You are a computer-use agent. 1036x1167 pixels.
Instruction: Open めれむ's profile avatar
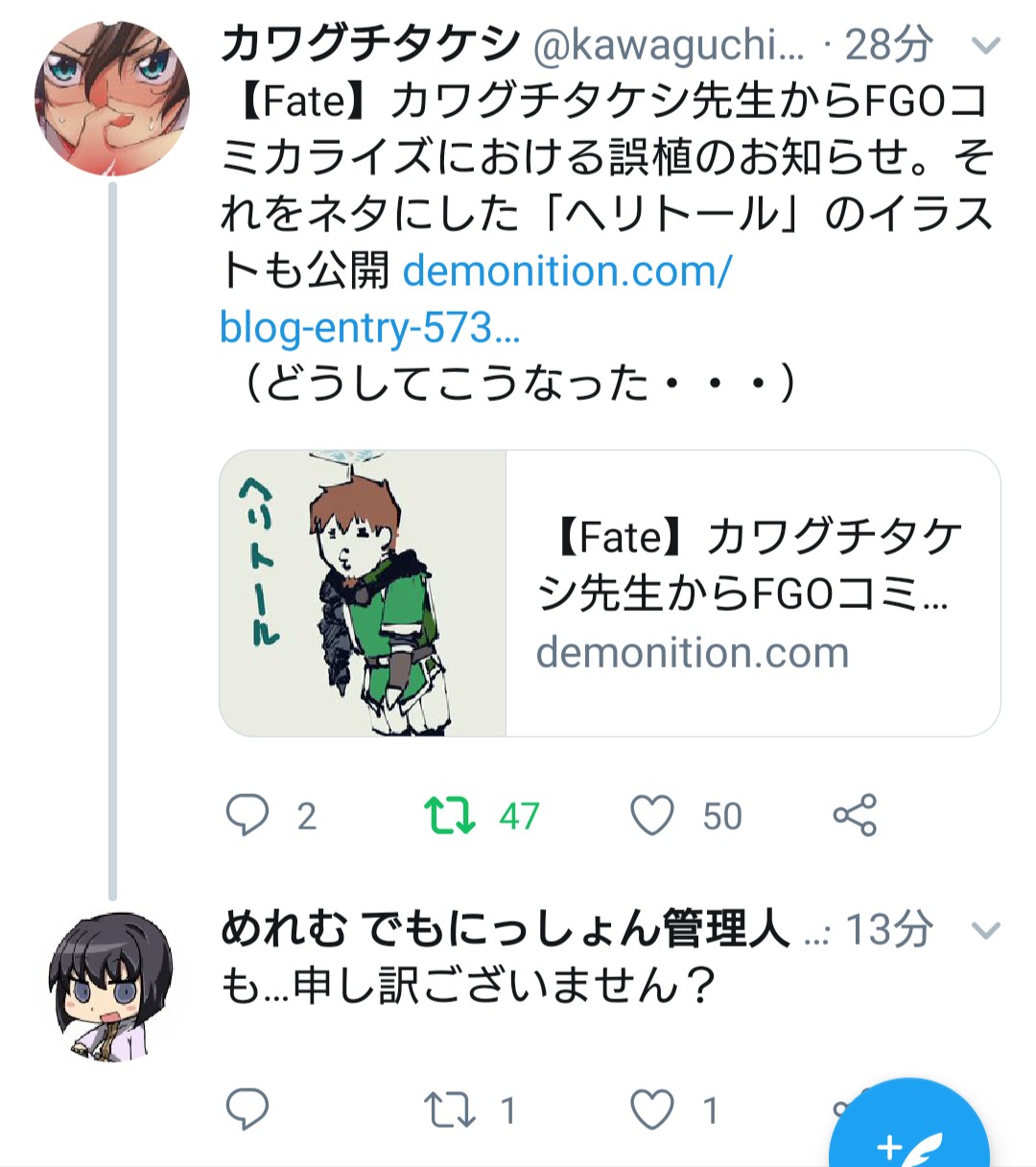click(111, 987)
